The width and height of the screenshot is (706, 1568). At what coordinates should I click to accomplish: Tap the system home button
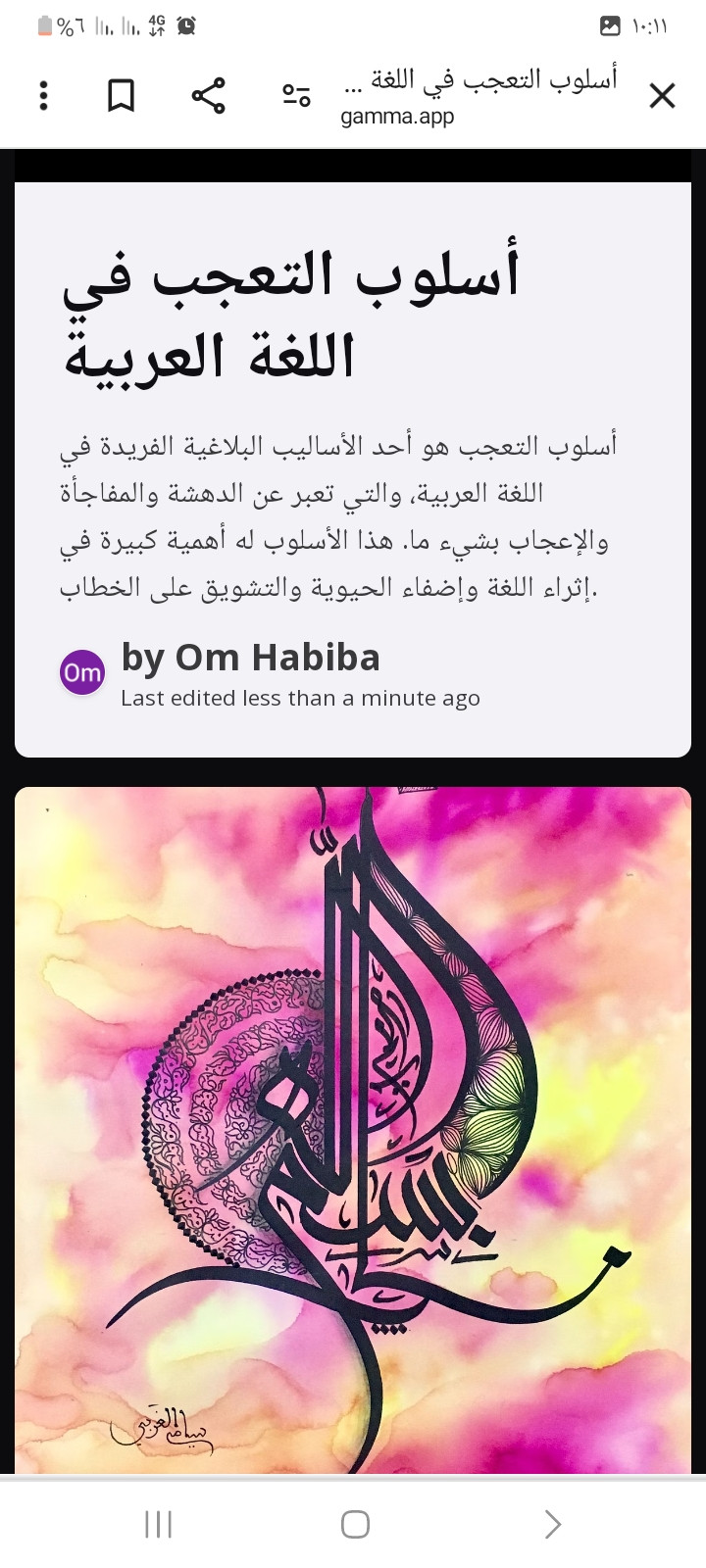355,1524
